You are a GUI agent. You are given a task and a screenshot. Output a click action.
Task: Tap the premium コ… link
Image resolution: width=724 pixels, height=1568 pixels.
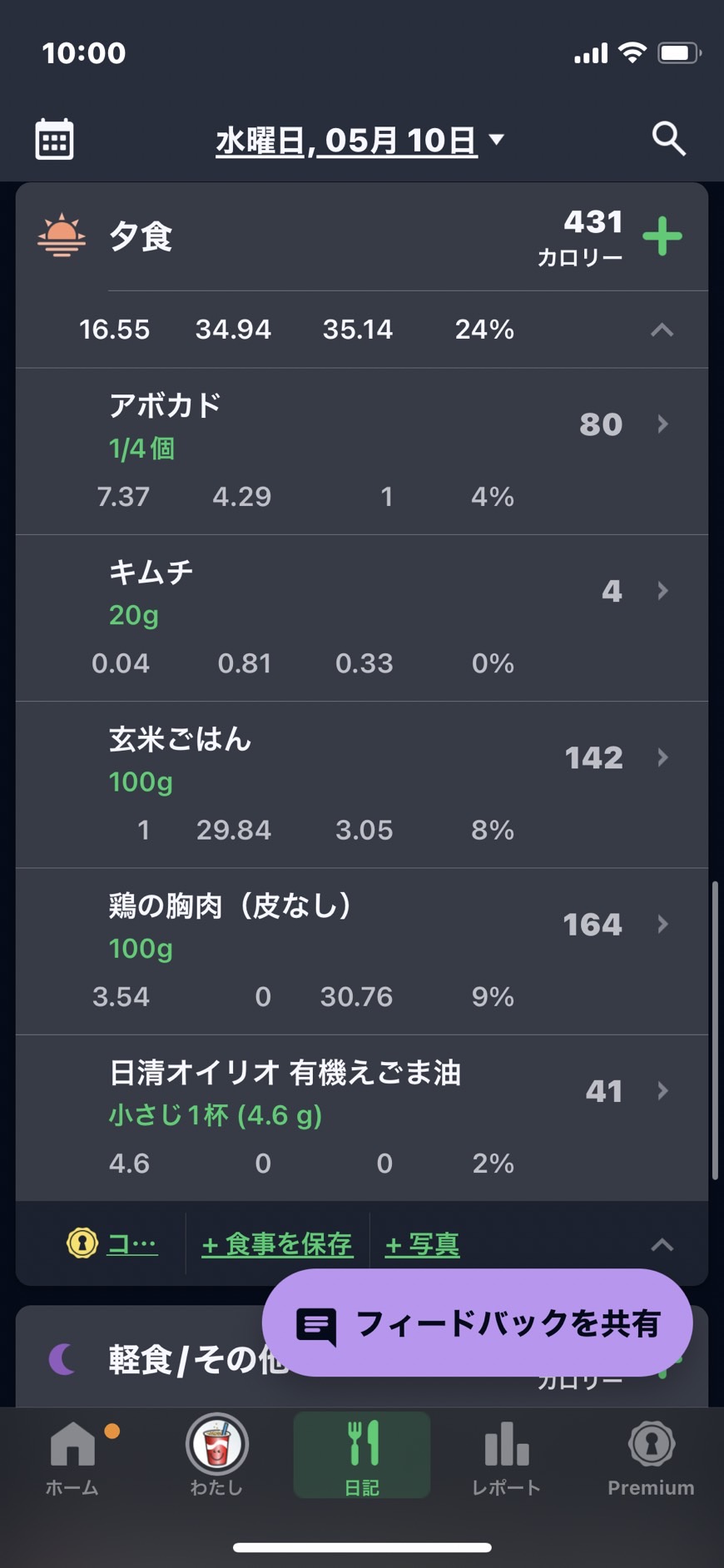coord(112,1243)
